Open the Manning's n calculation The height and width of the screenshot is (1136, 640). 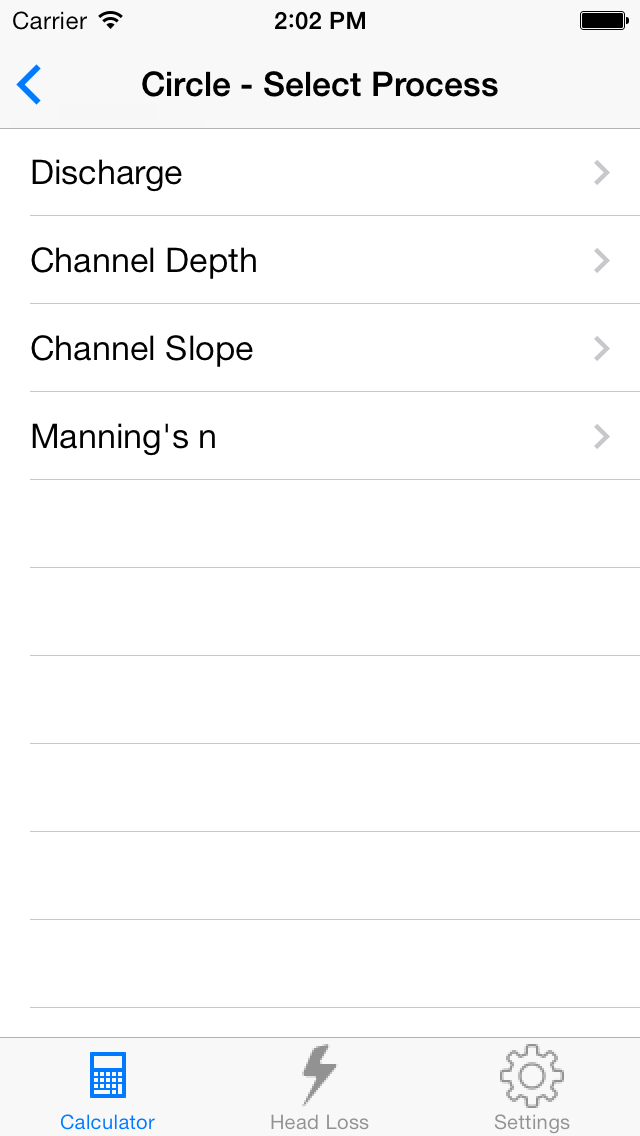(x=320, y=437)
